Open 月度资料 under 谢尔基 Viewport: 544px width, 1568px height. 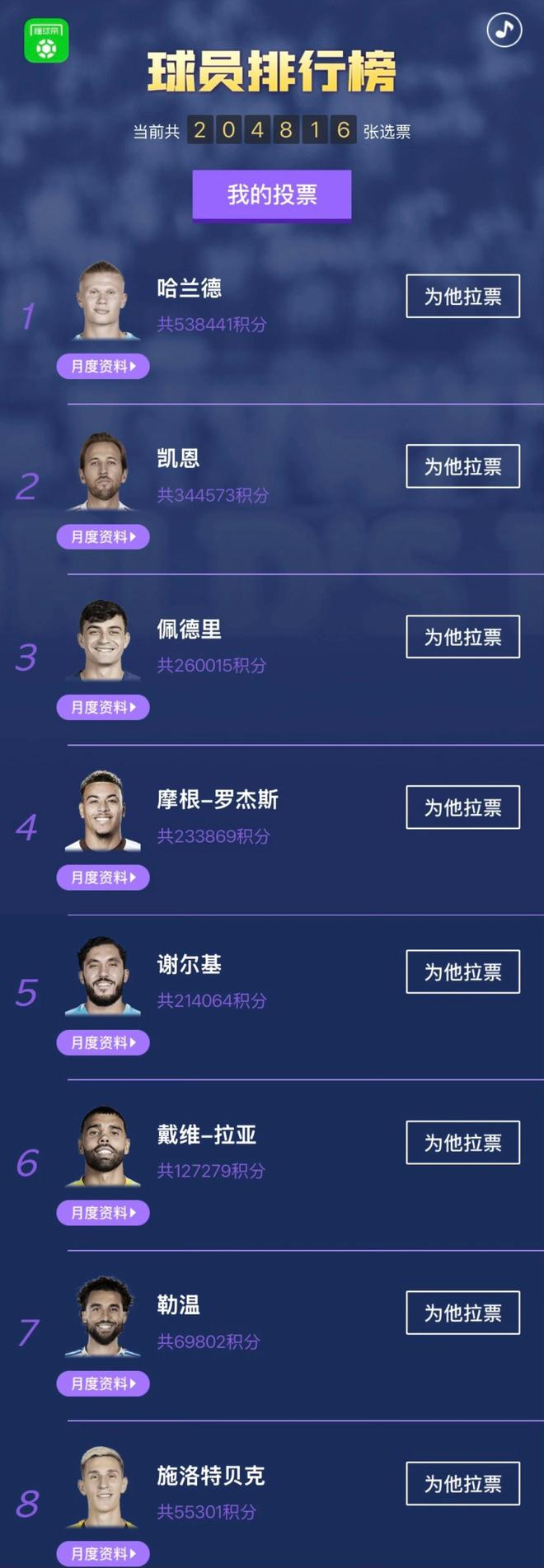pos(103,1042)
